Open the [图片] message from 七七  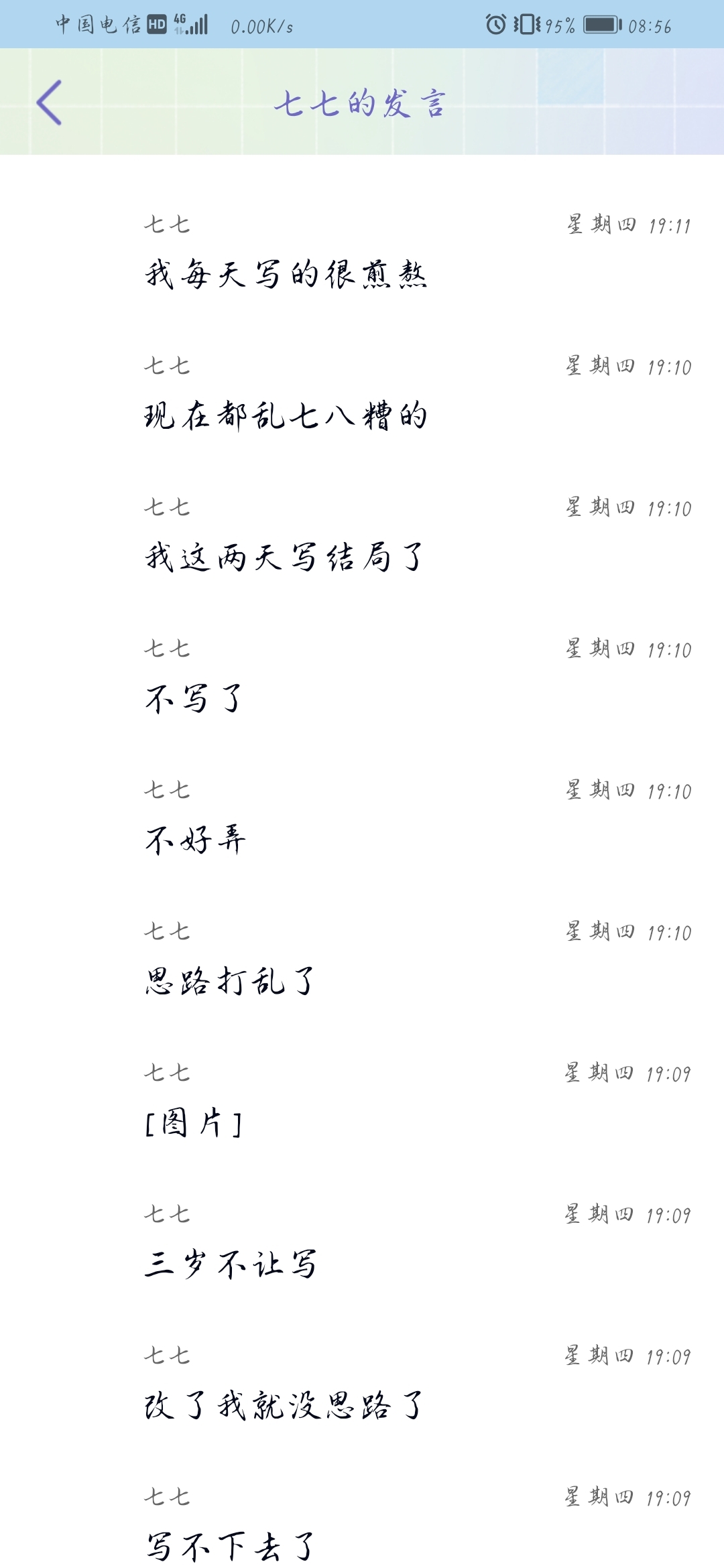[x=194, y=1122]
